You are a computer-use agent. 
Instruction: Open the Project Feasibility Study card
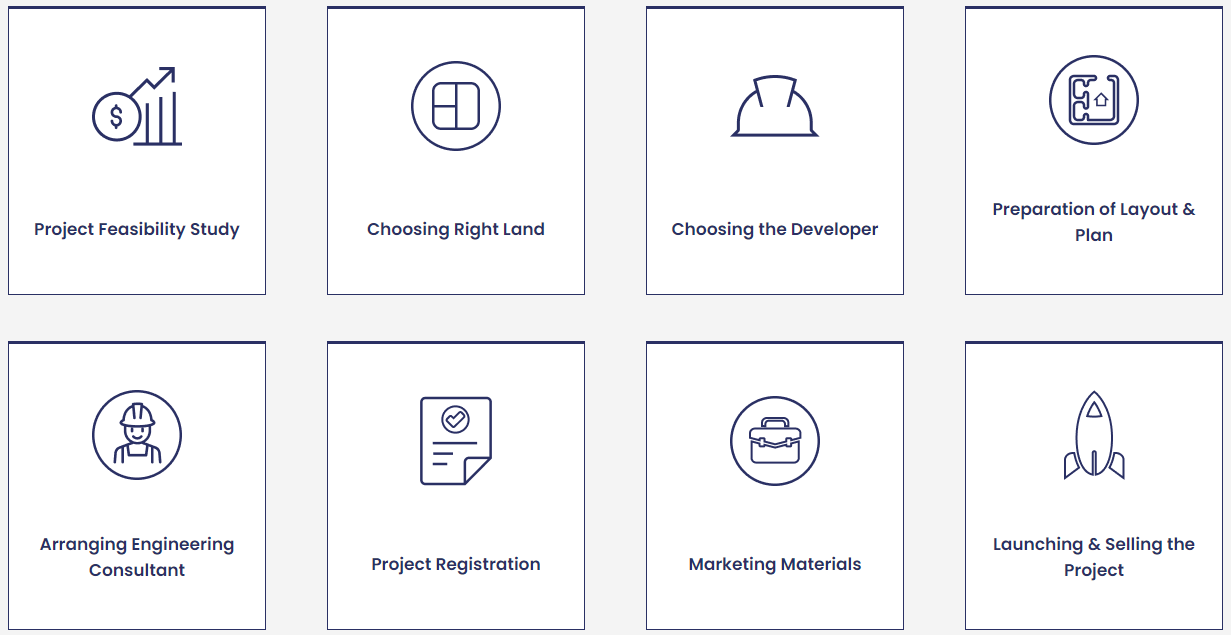click(137, 152)
